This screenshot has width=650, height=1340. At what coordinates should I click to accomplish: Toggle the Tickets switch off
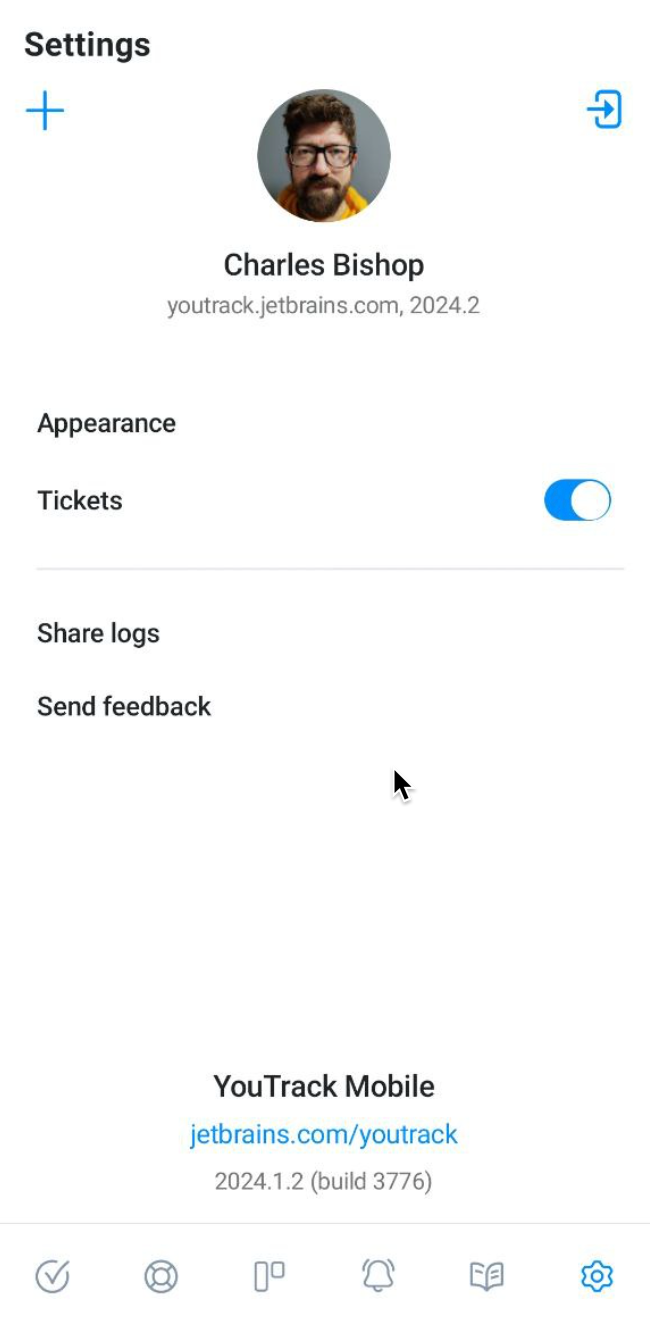pyautogui.click(x=577, y=500)
